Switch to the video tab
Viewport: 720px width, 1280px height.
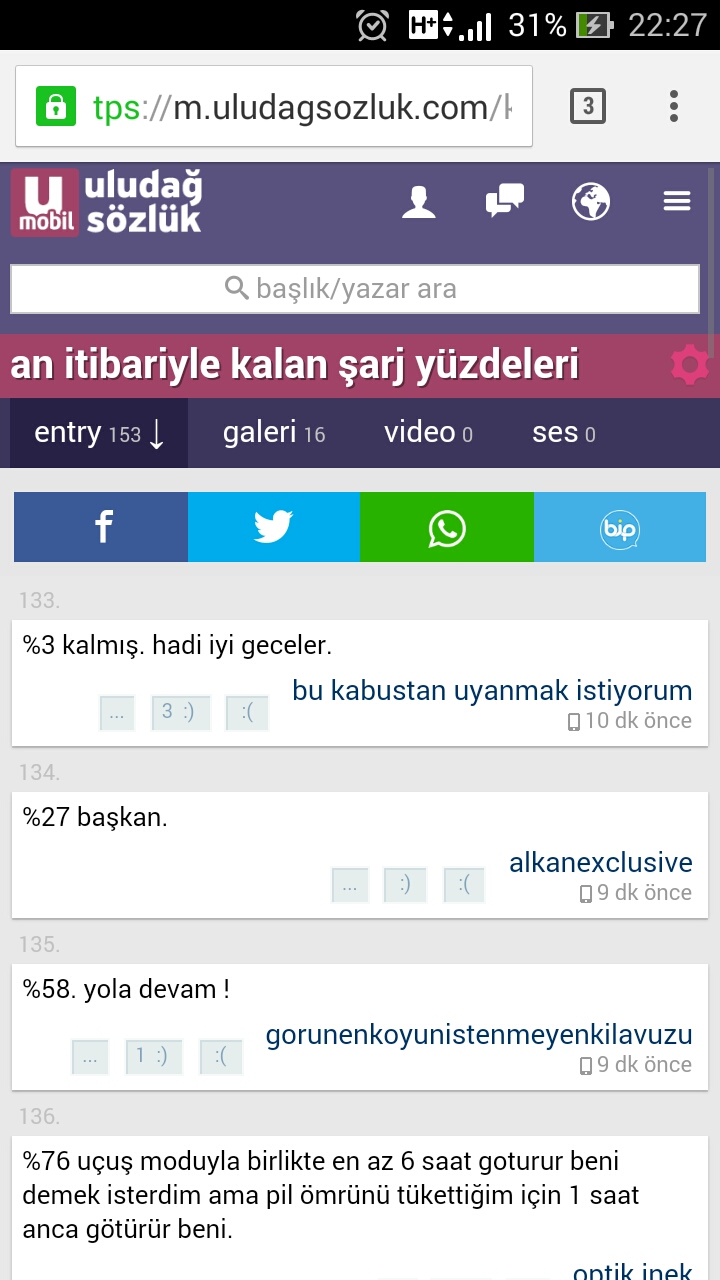(428, 433)
